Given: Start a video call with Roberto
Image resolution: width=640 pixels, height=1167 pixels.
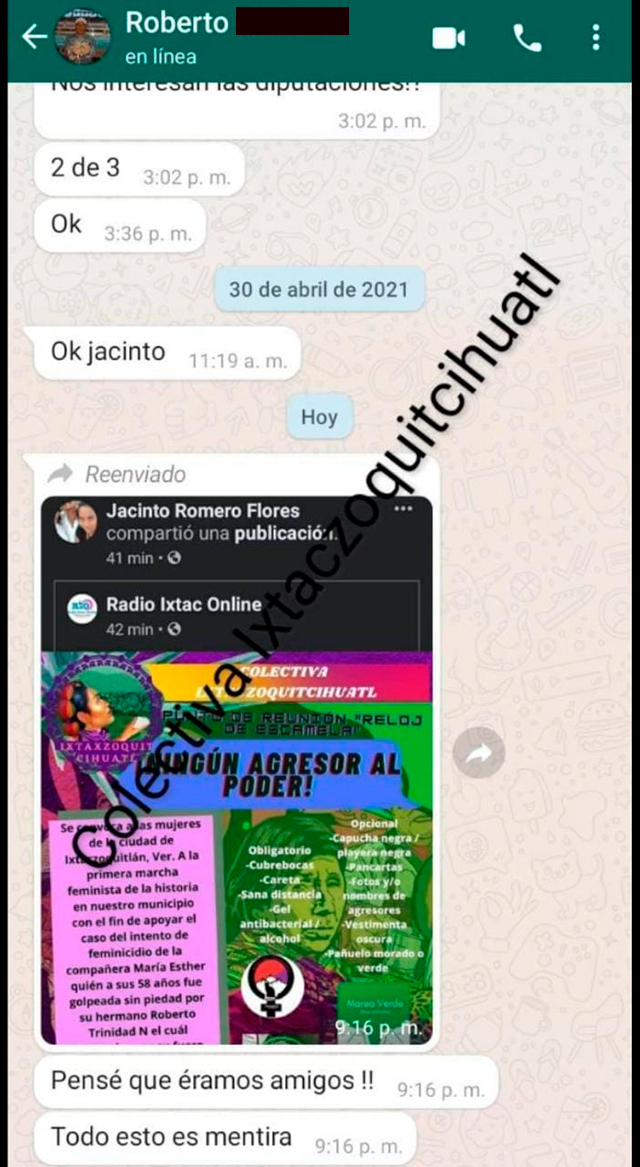Looking at the screenshot, I should [449, 38].
